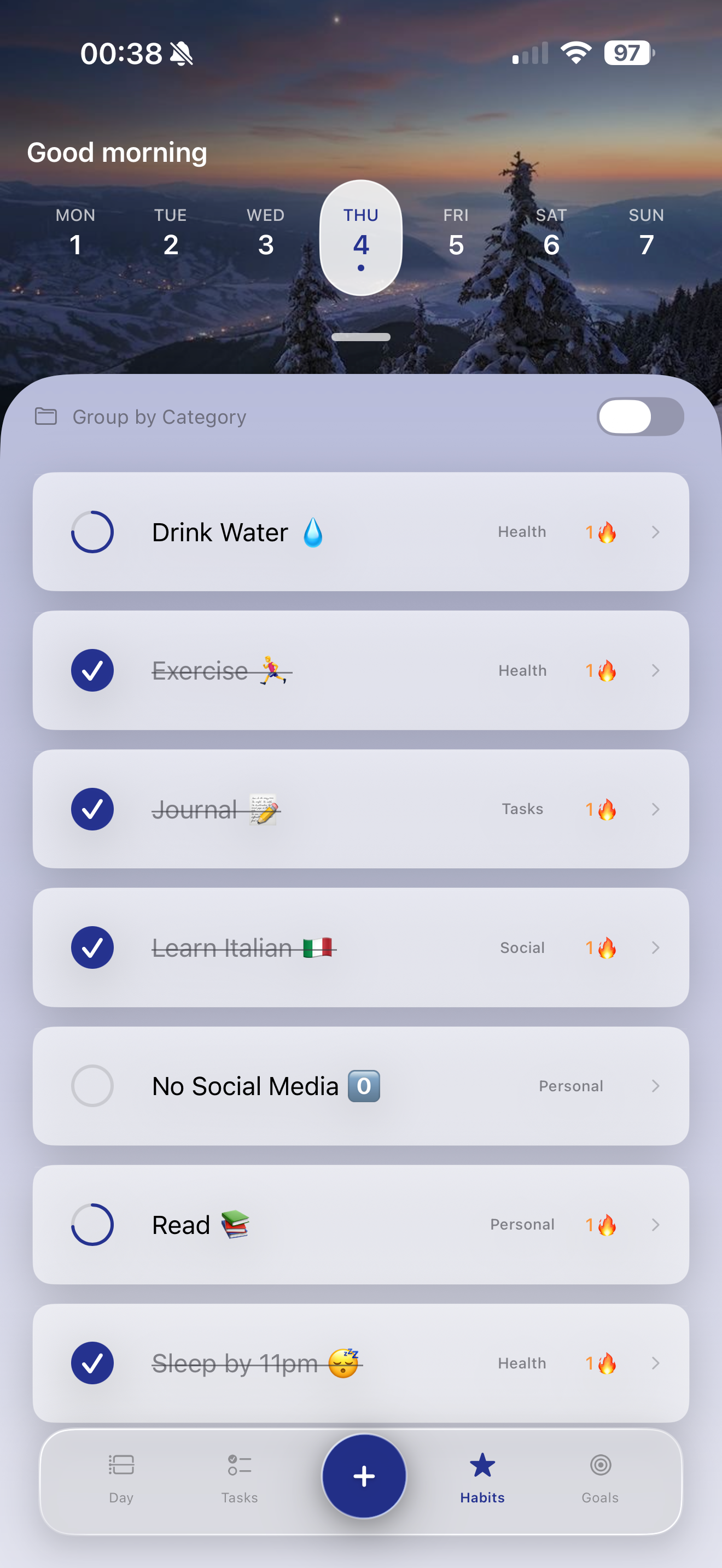
Task: Uncheck the Exercise habit
Action: [x=92, y=670]
